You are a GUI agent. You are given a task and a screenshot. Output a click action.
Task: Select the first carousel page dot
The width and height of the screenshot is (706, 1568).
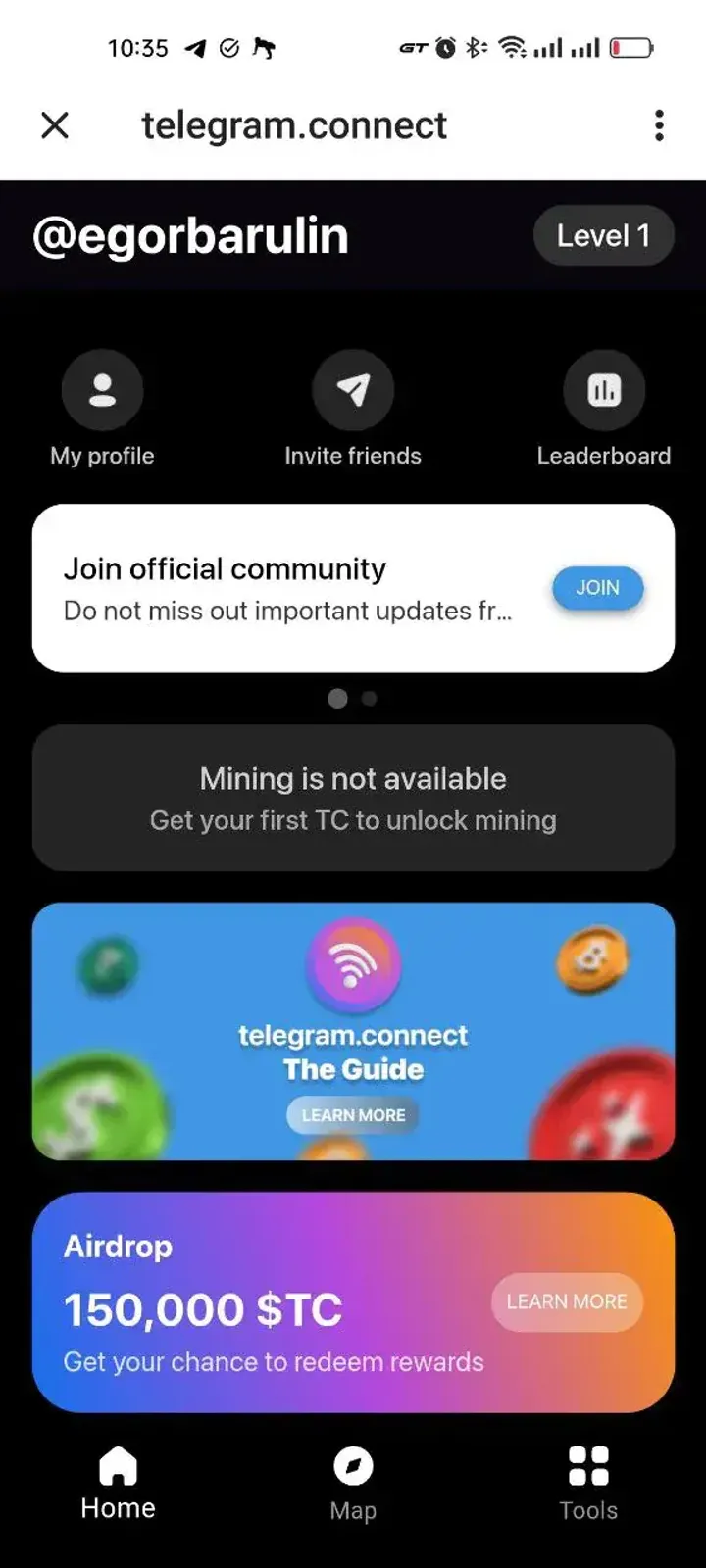coord(338,699)
